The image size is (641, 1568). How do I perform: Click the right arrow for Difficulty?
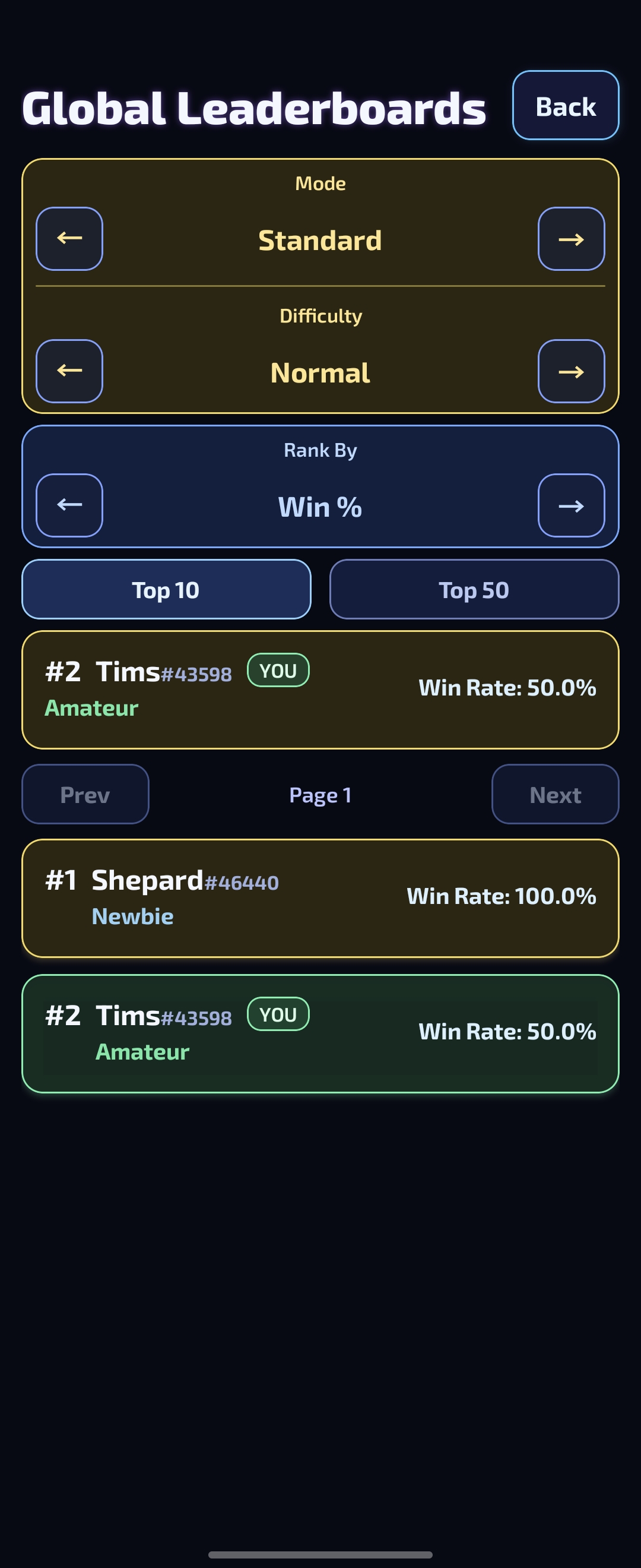571,371
